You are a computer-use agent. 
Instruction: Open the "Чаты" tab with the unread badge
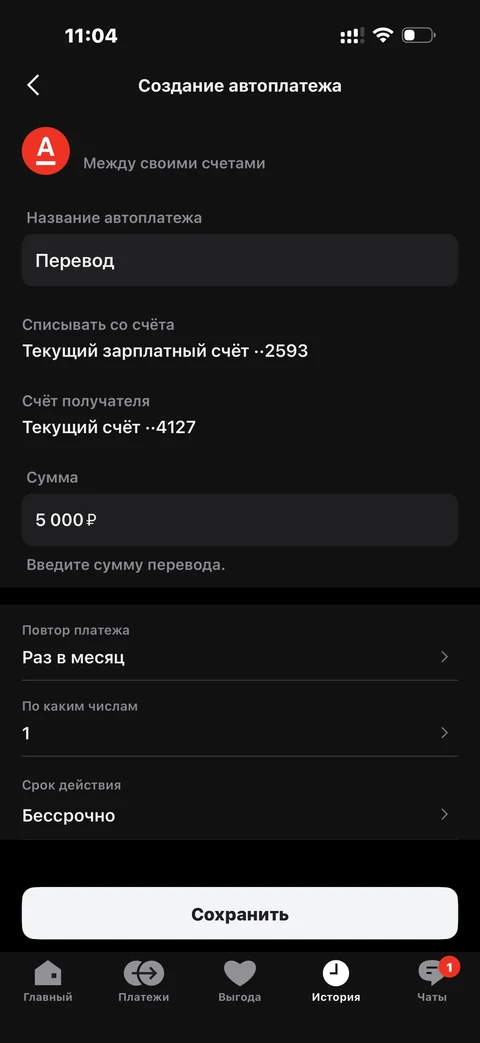432,981
